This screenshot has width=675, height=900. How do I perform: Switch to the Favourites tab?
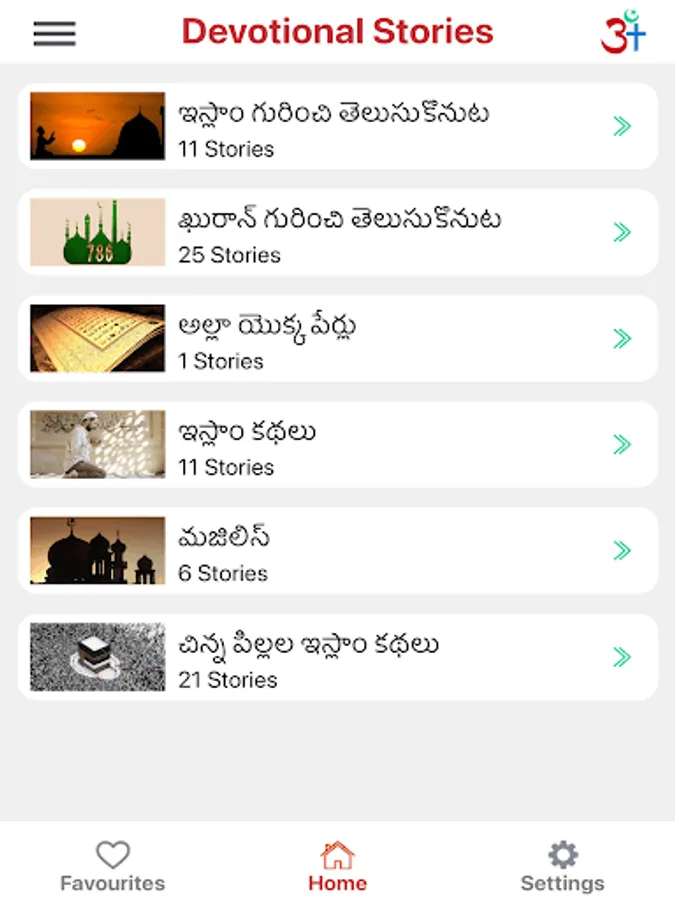click(112, 866)
